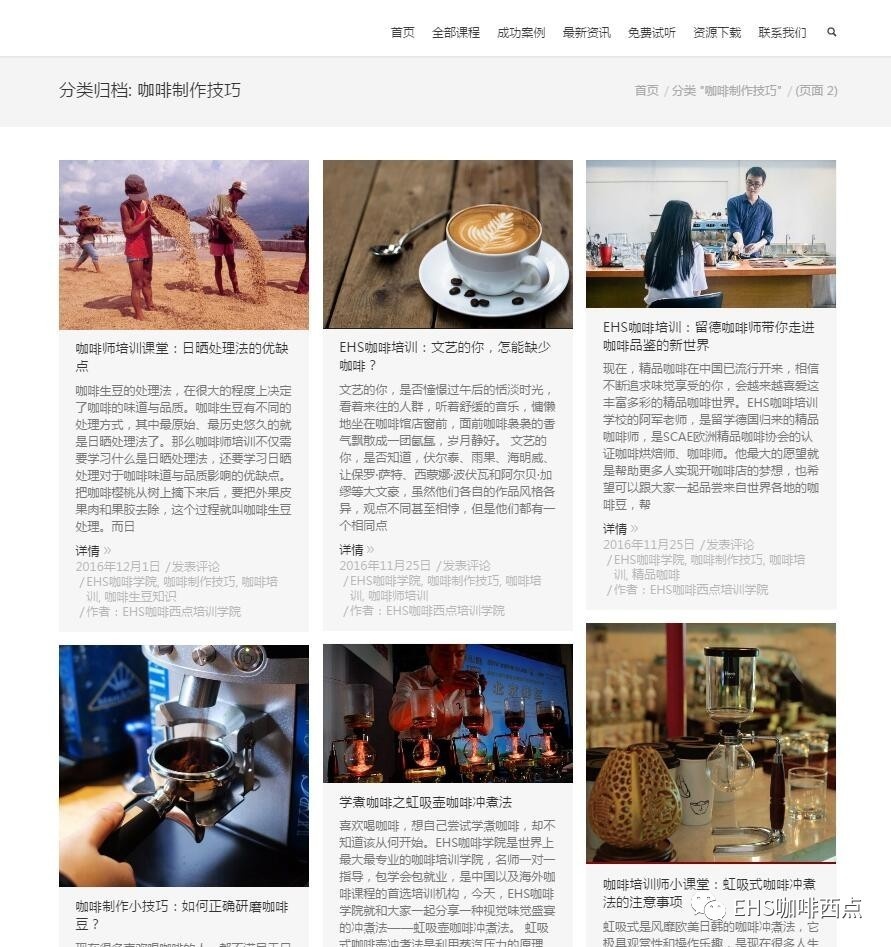This screenshot has height=947, width=891.
Task: Go to 首页 in the navigation bar
Action: (402, 33)
